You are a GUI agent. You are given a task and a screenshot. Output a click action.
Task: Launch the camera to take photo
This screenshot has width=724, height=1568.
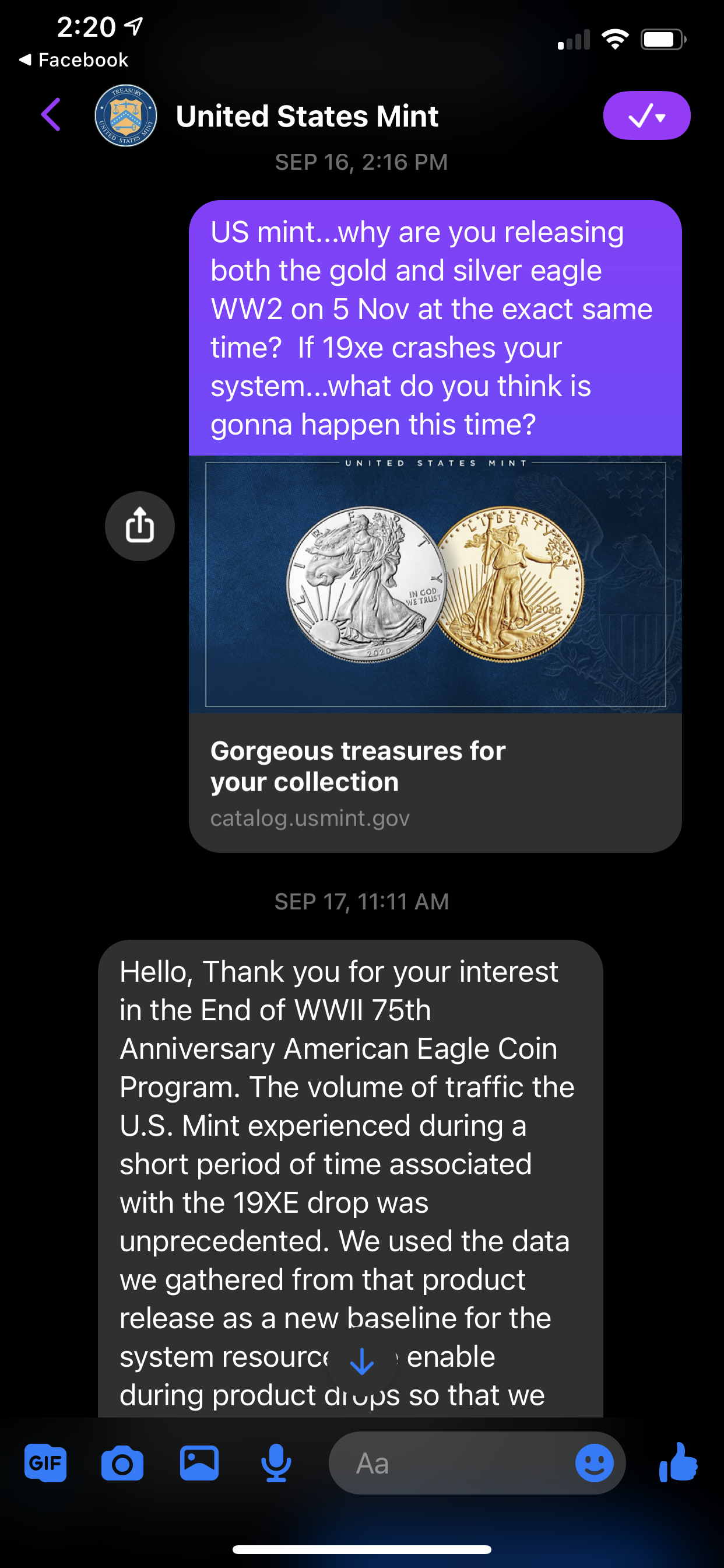122,1464
